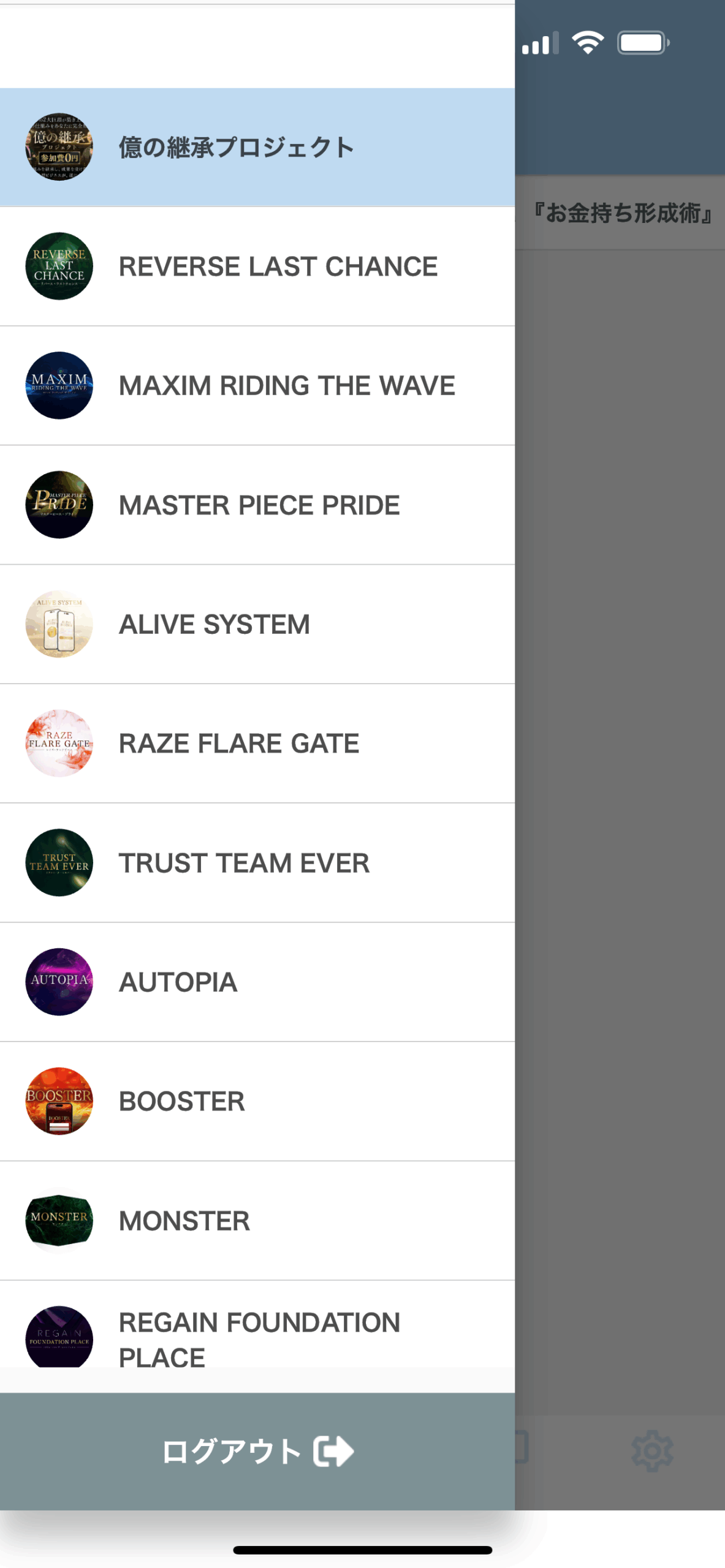
Task: Open ALIVE SYSTEM
Action: [x=257, y=624]
